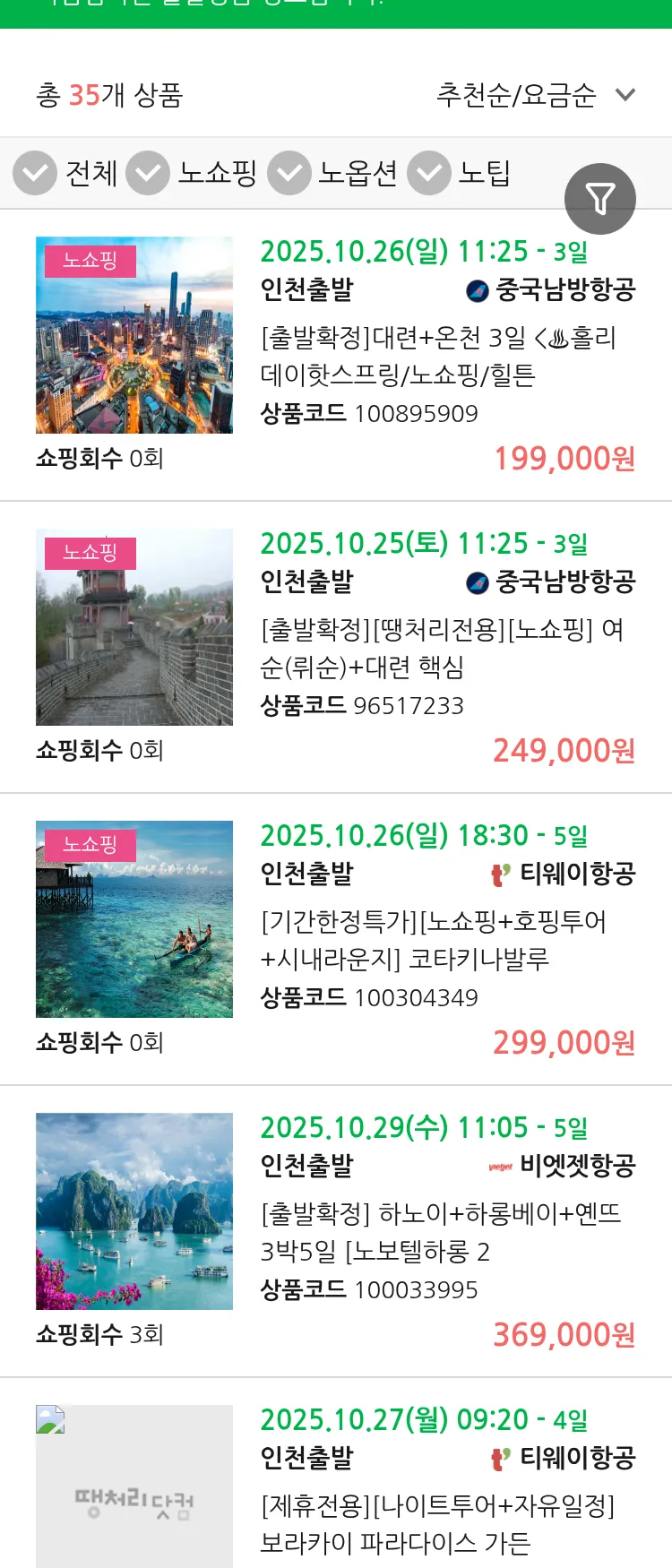Screen dimensions: 672x1568
Task: Click the 중국남방항공 airline logo icon
Action: pos(476,290)
